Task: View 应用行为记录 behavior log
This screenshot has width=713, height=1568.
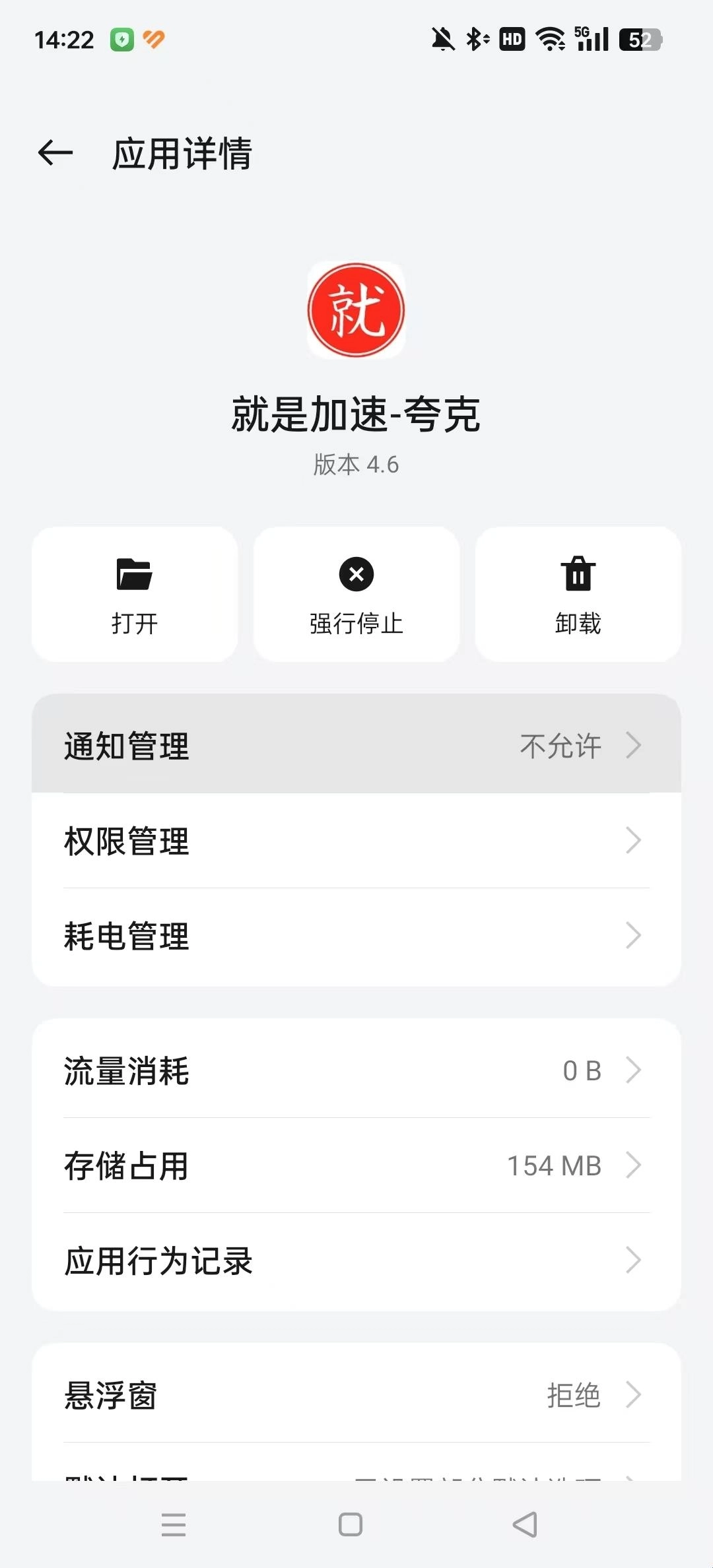Action: coord(356,1260)
